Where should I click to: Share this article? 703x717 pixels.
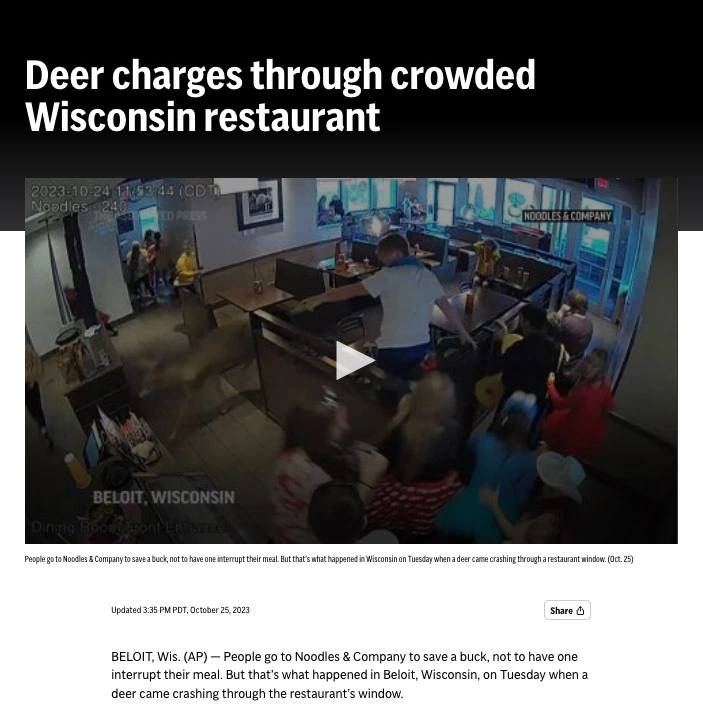click(x=567, y=610)
